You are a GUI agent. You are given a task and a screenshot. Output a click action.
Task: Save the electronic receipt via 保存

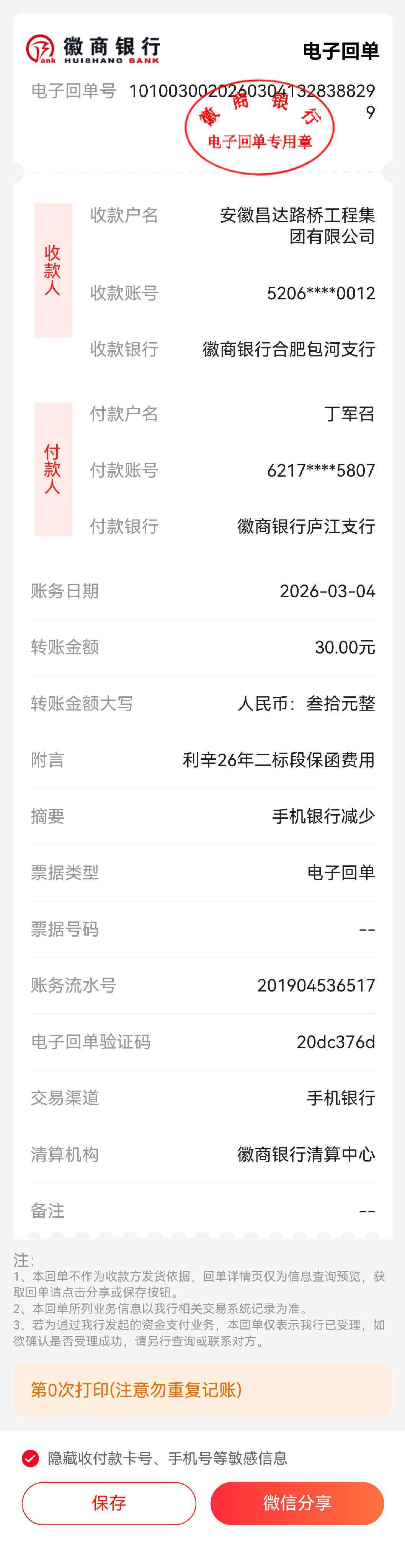click(109, 1503)
